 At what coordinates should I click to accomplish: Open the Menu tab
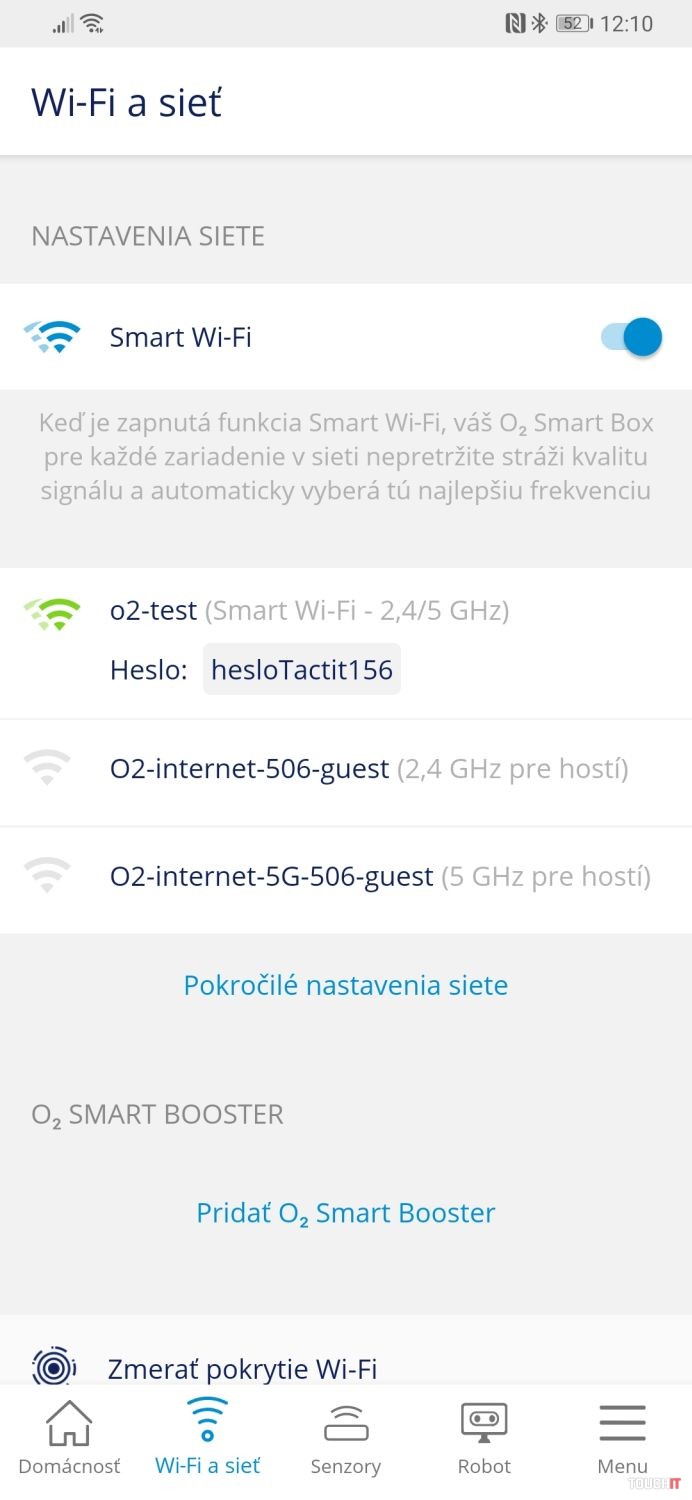[622, 1440]
